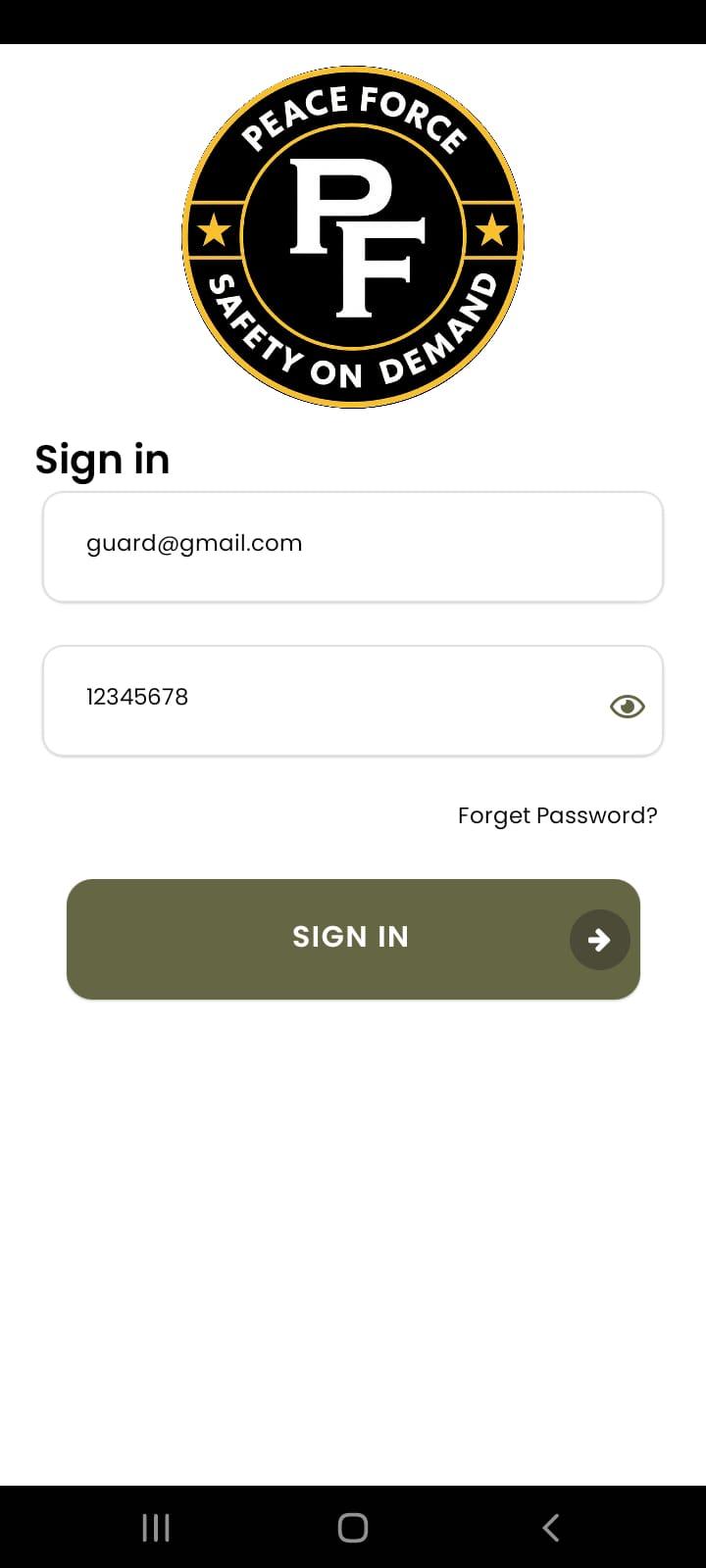Open recent apps from navigation bar

point(156,1527)
